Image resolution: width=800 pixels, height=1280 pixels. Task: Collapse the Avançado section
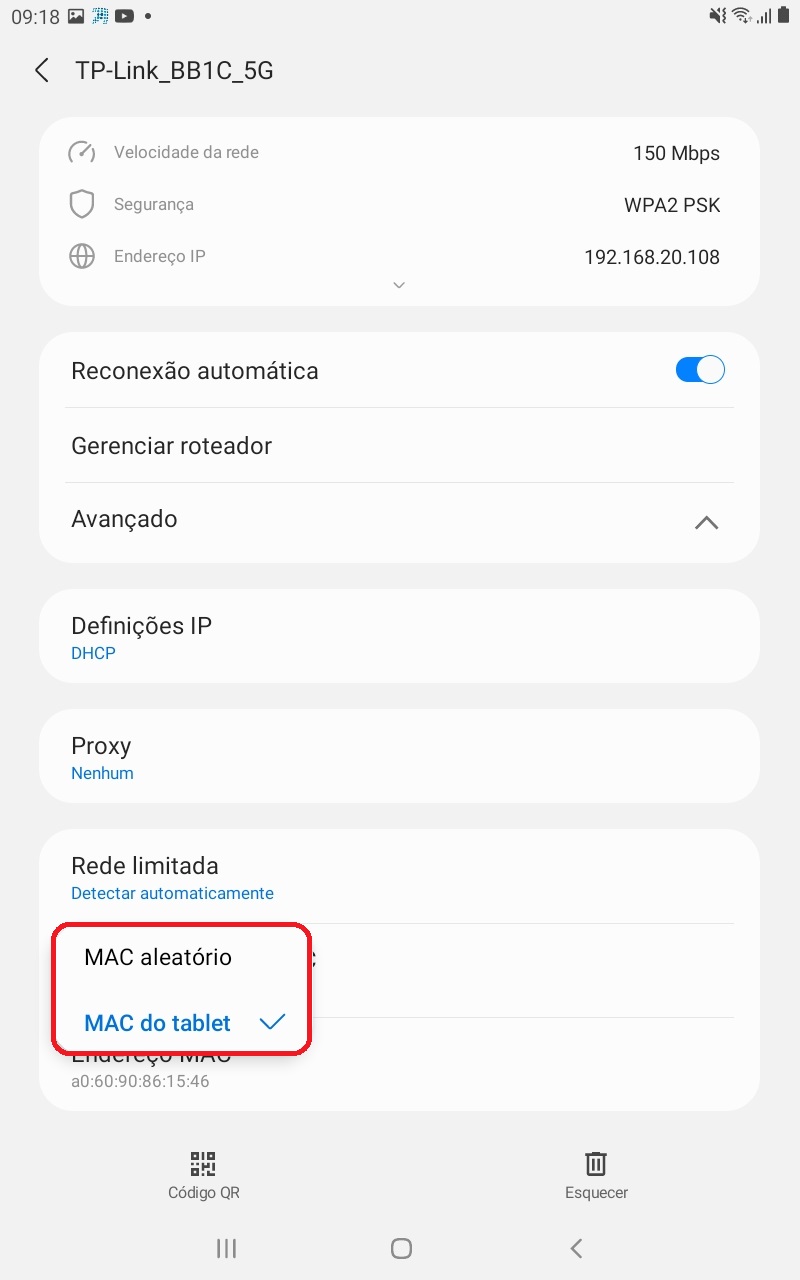coord(705,522)
